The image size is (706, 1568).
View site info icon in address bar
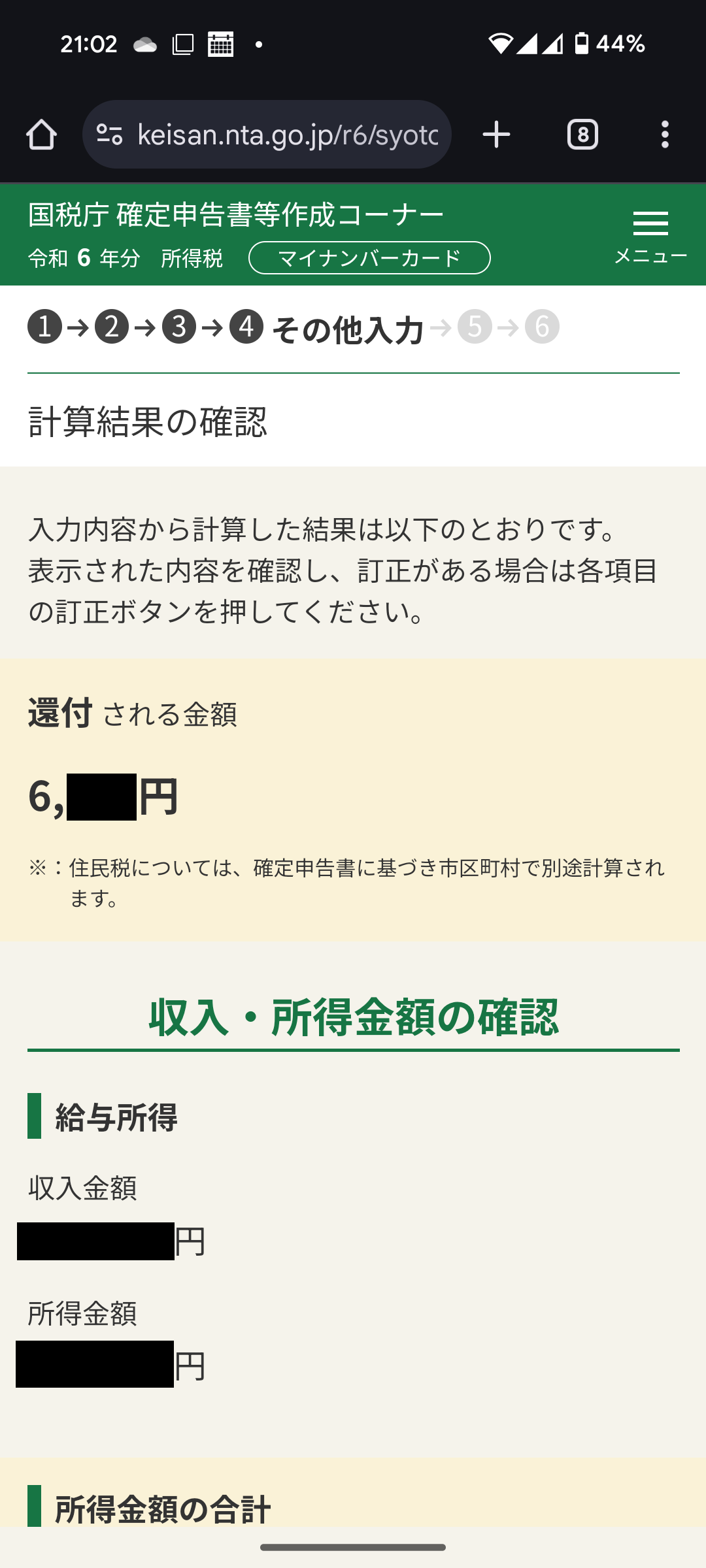[x=109, y=135]
